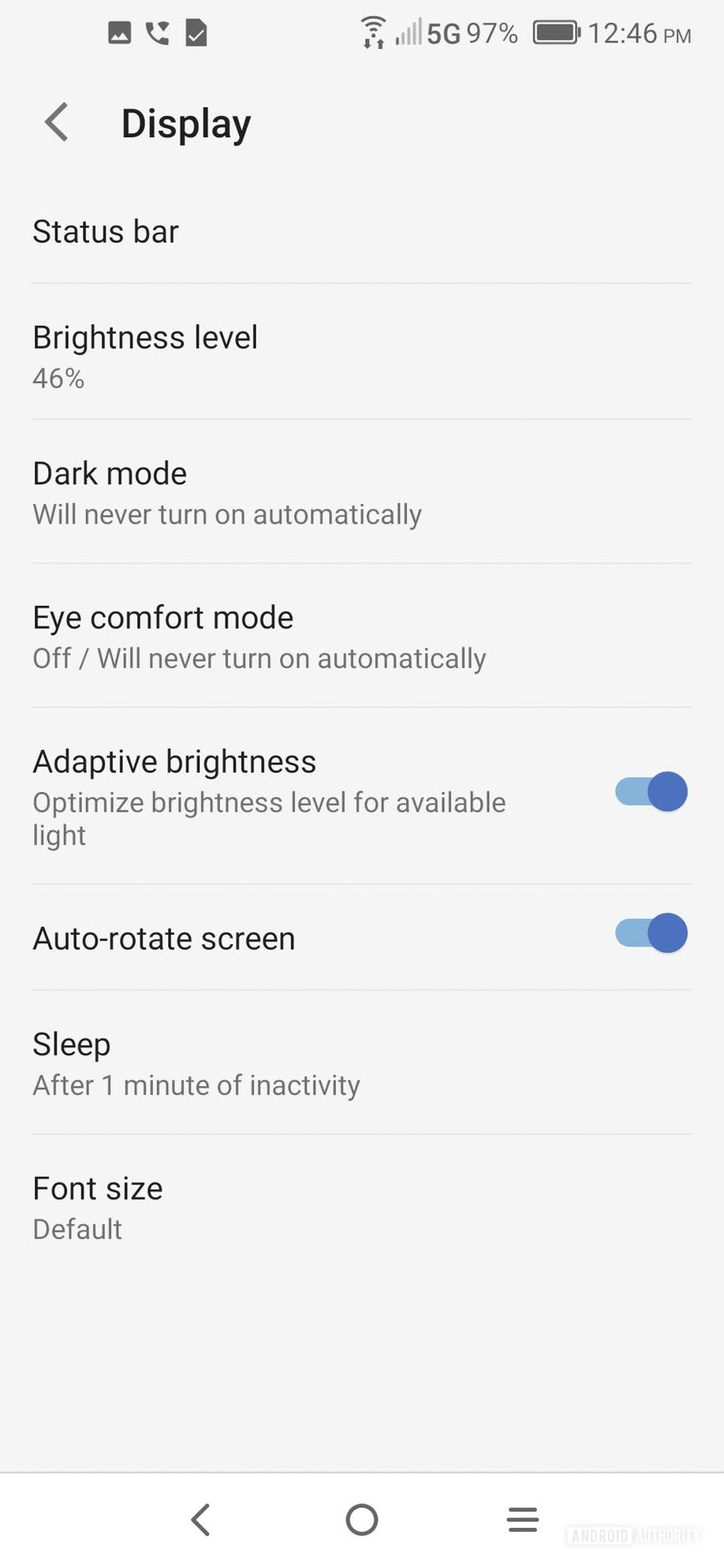724x1568 pixels.
Task: Change Font size setting
Action: pos(361,1207)
